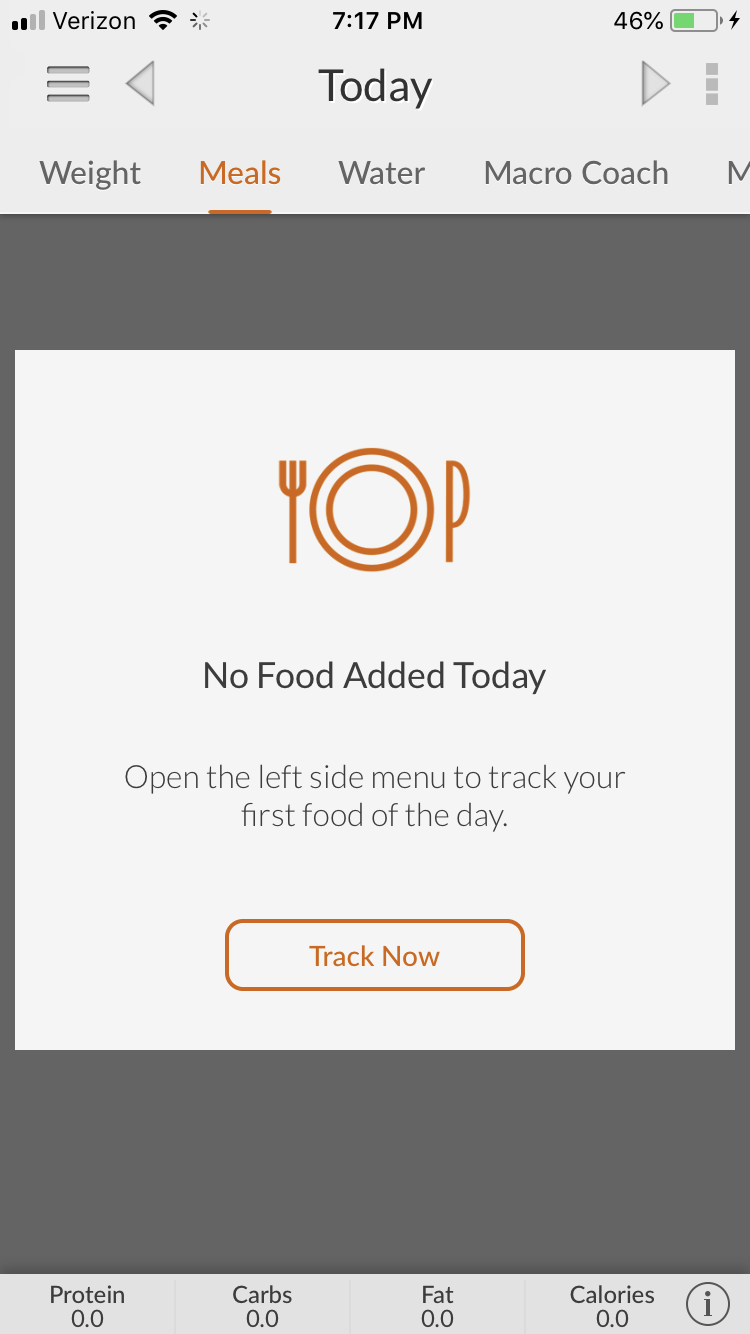Tap the Track Now button
Screen dimensions: 750x1334
click(x=375, y=956)
